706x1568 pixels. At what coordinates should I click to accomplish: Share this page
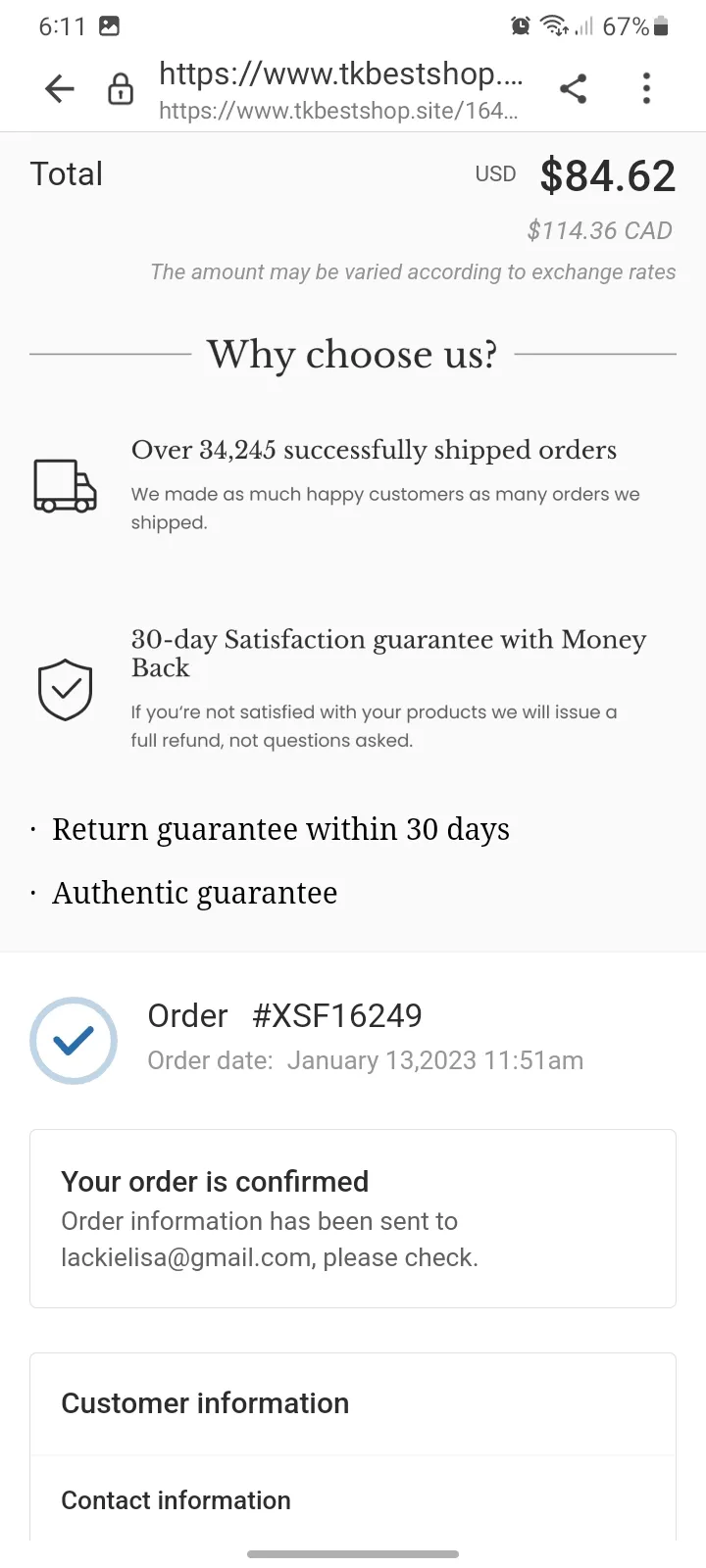(x=574, y=89)
